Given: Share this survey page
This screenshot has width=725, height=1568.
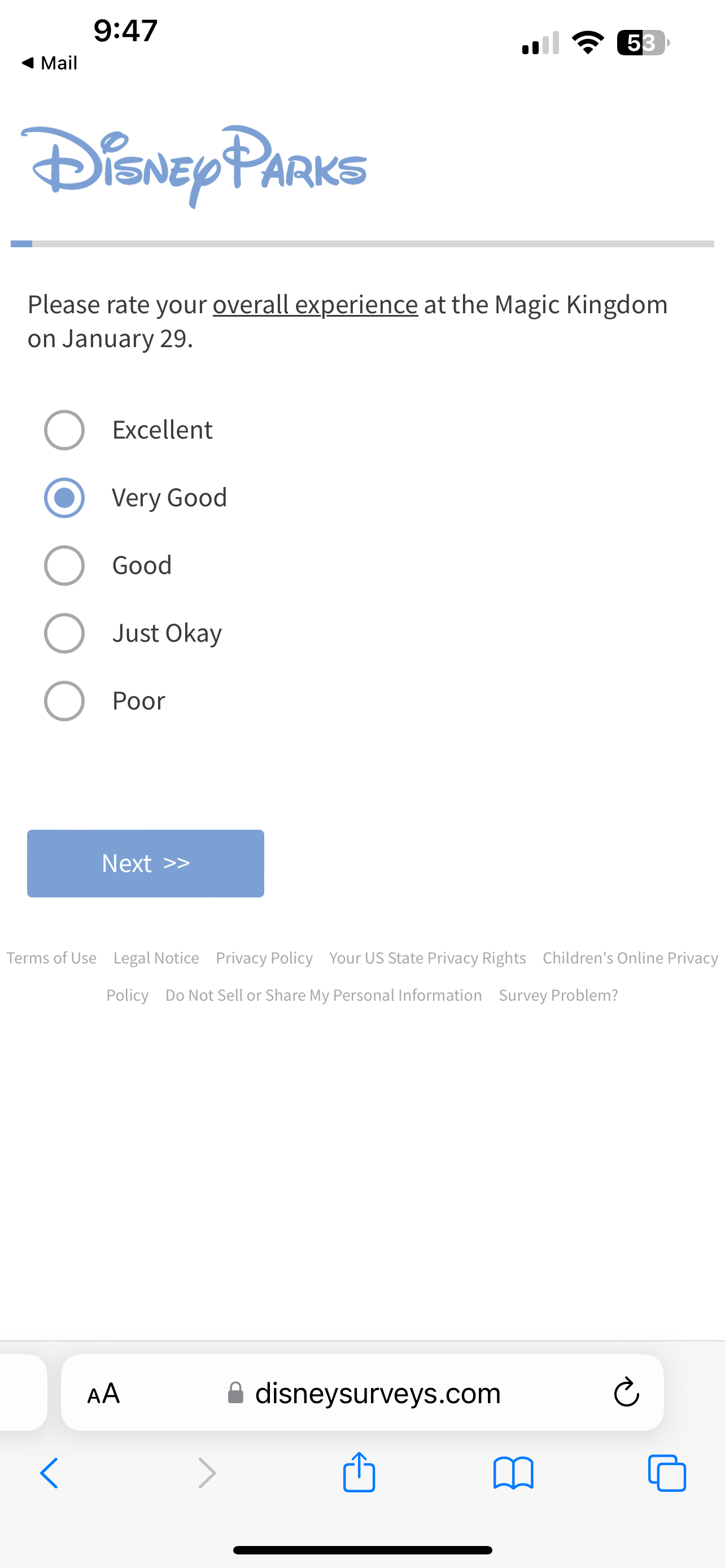Looking at the screenshot, I should tap(359, 1473).
